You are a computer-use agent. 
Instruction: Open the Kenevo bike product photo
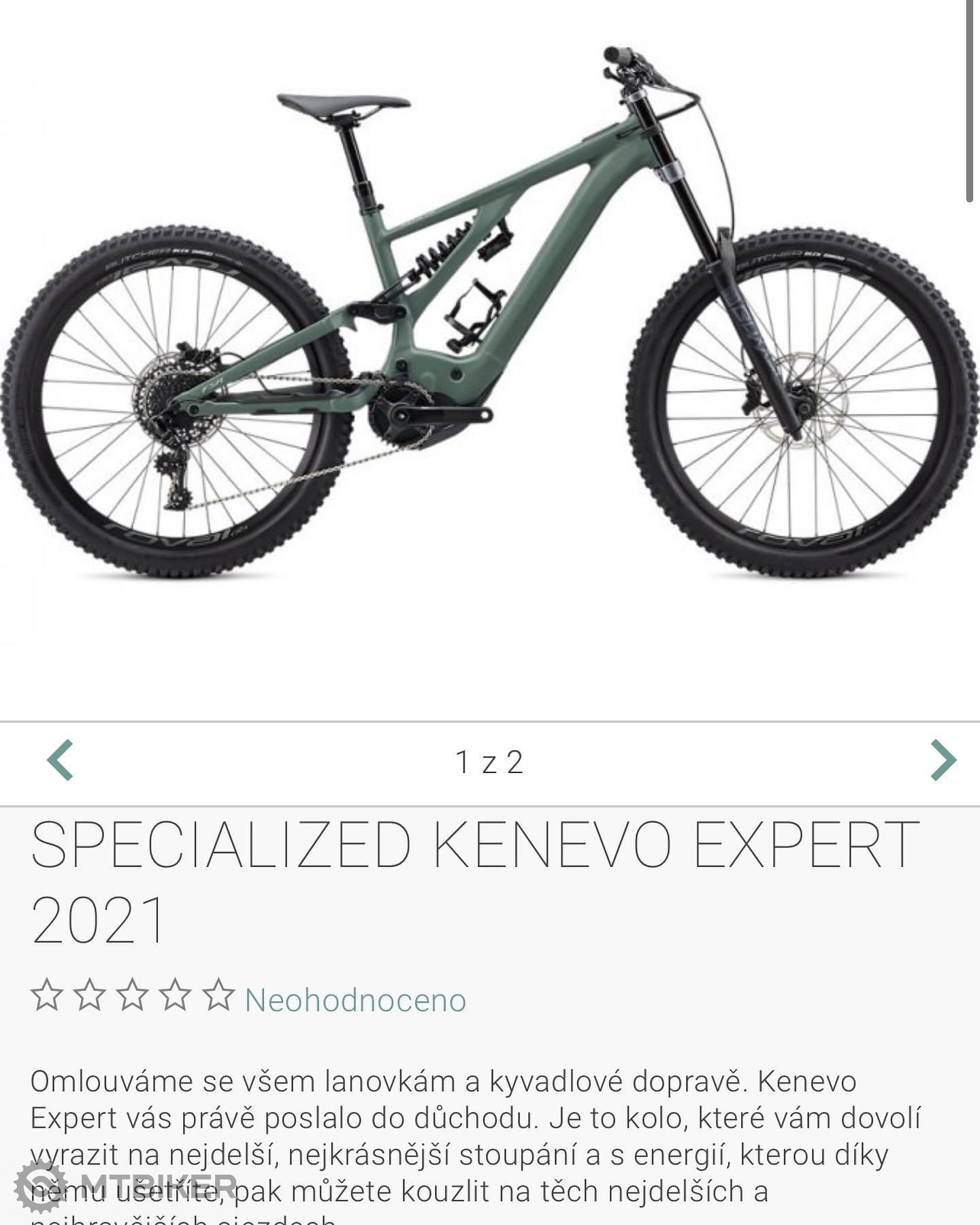tap(490, 320)
